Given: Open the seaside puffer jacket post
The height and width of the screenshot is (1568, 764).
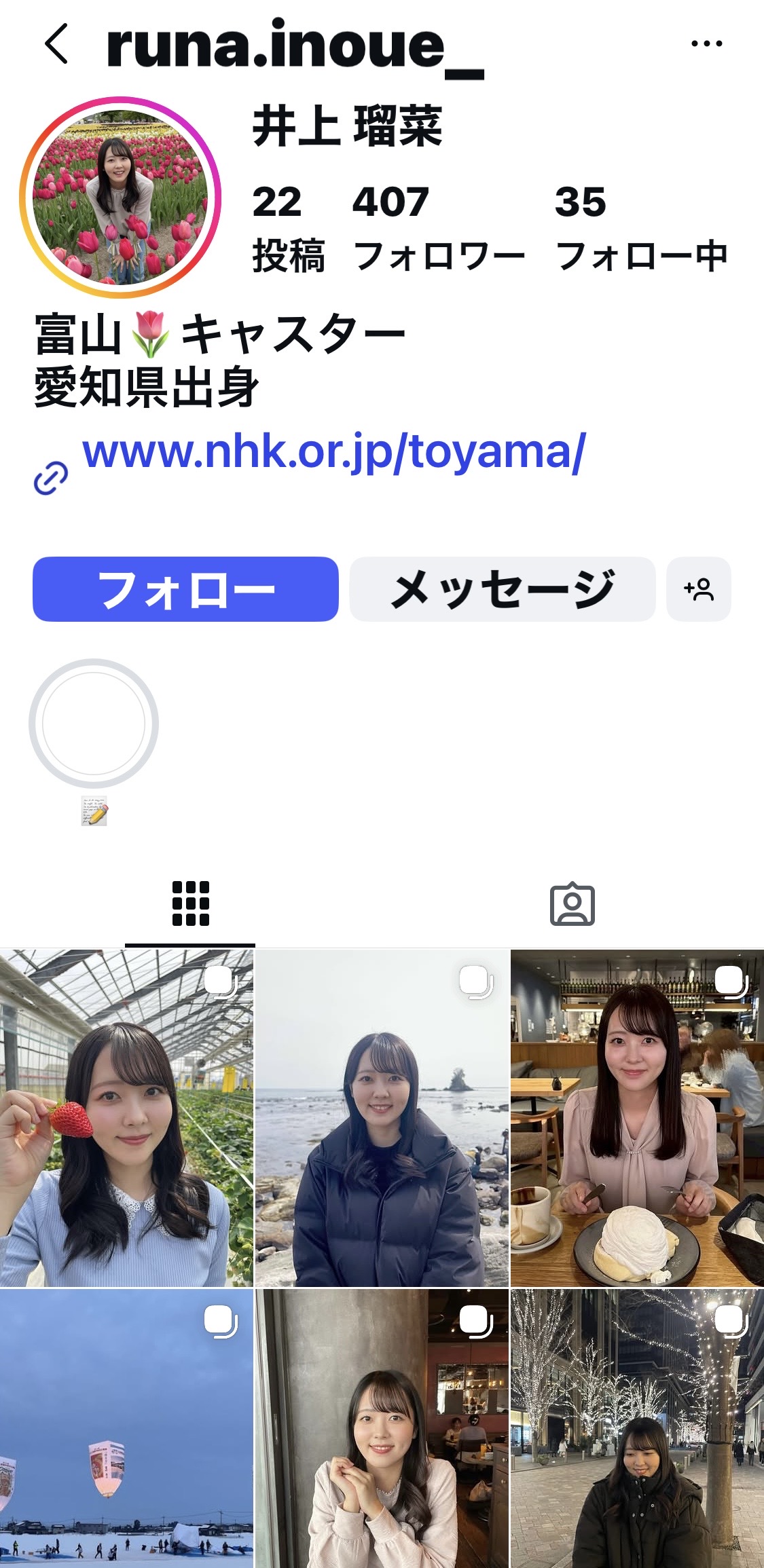Looking at the screenshot, I should [x=382, y=1119].
